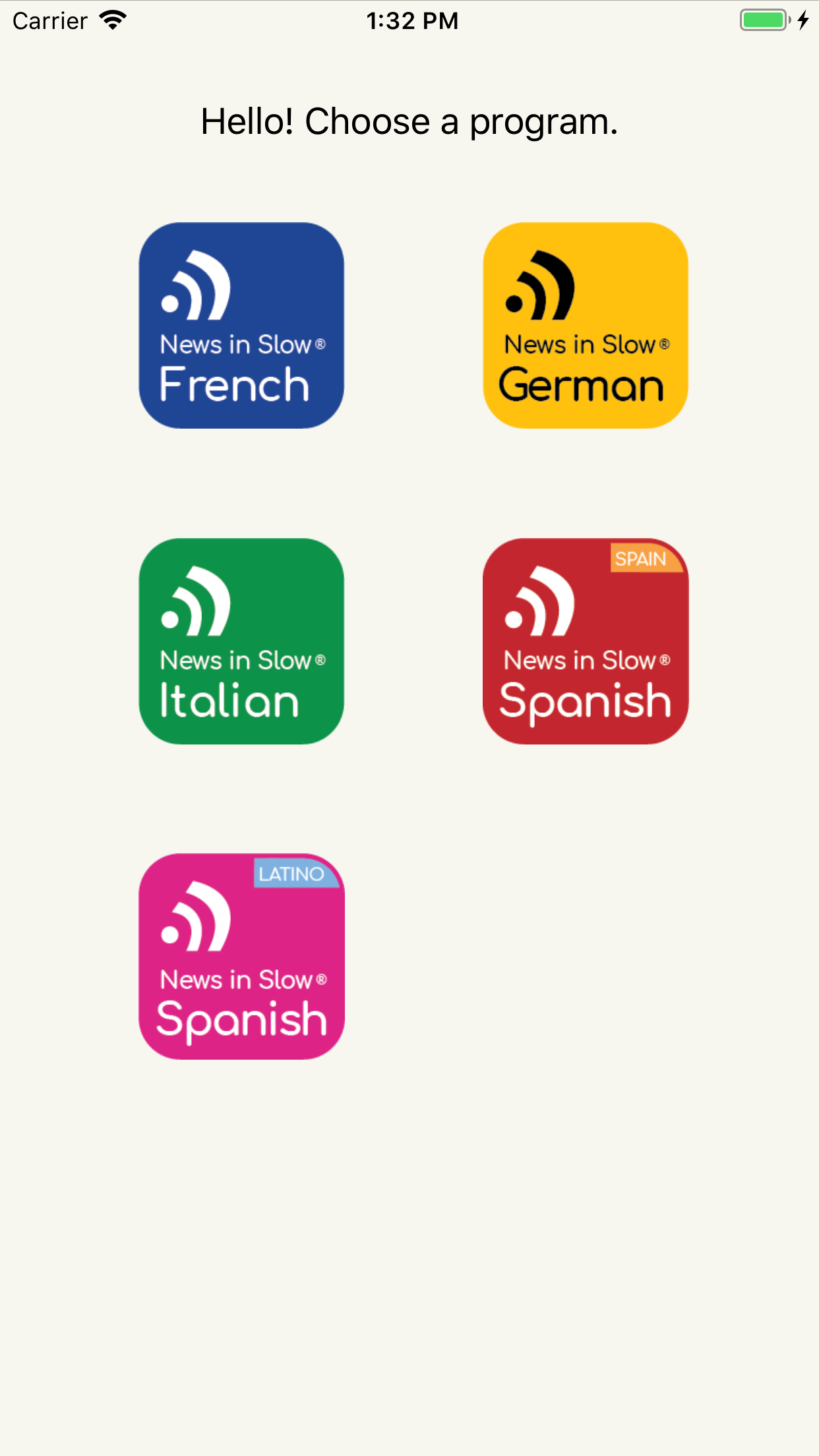Open the News in Slow German program

(586, 326)
